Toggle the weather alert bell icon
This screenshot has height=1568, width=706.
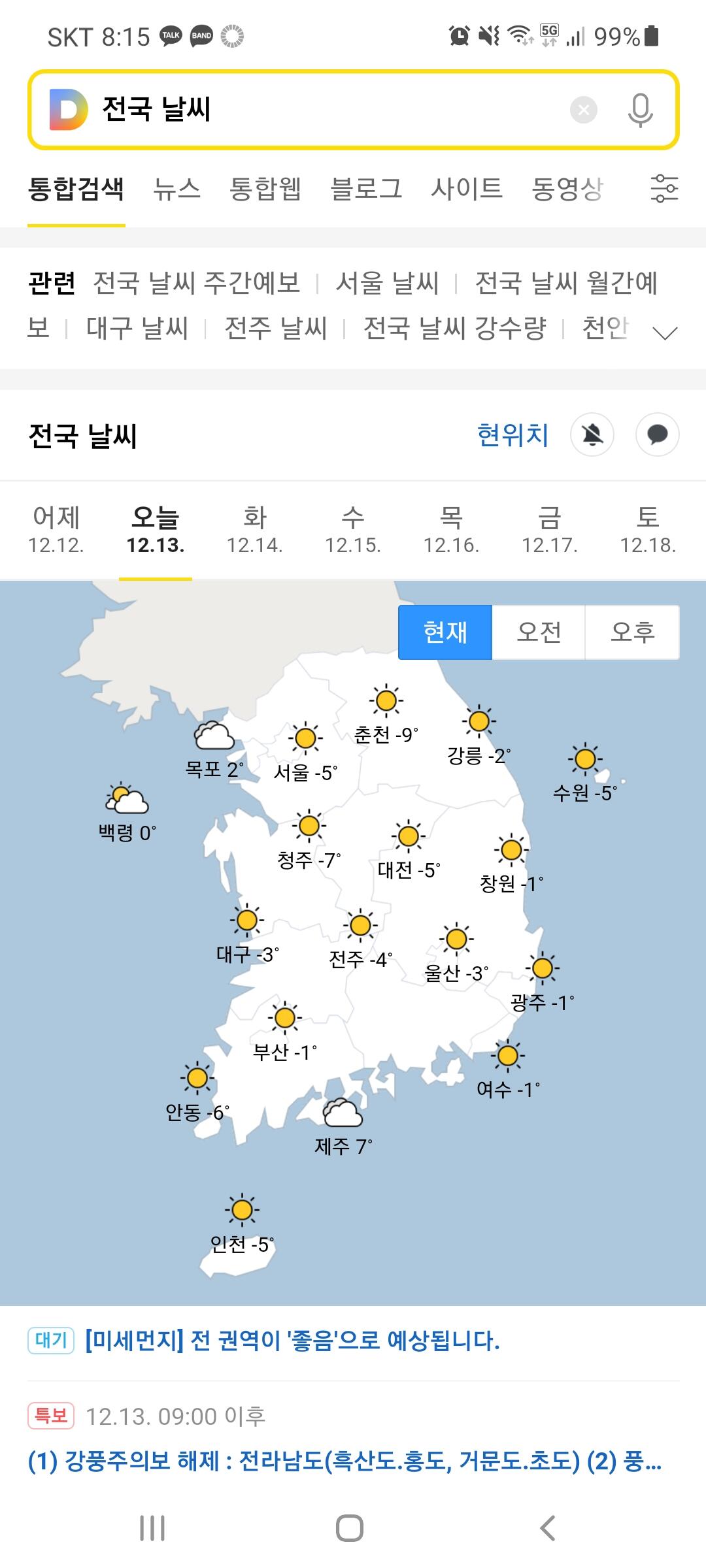point(592,434)
